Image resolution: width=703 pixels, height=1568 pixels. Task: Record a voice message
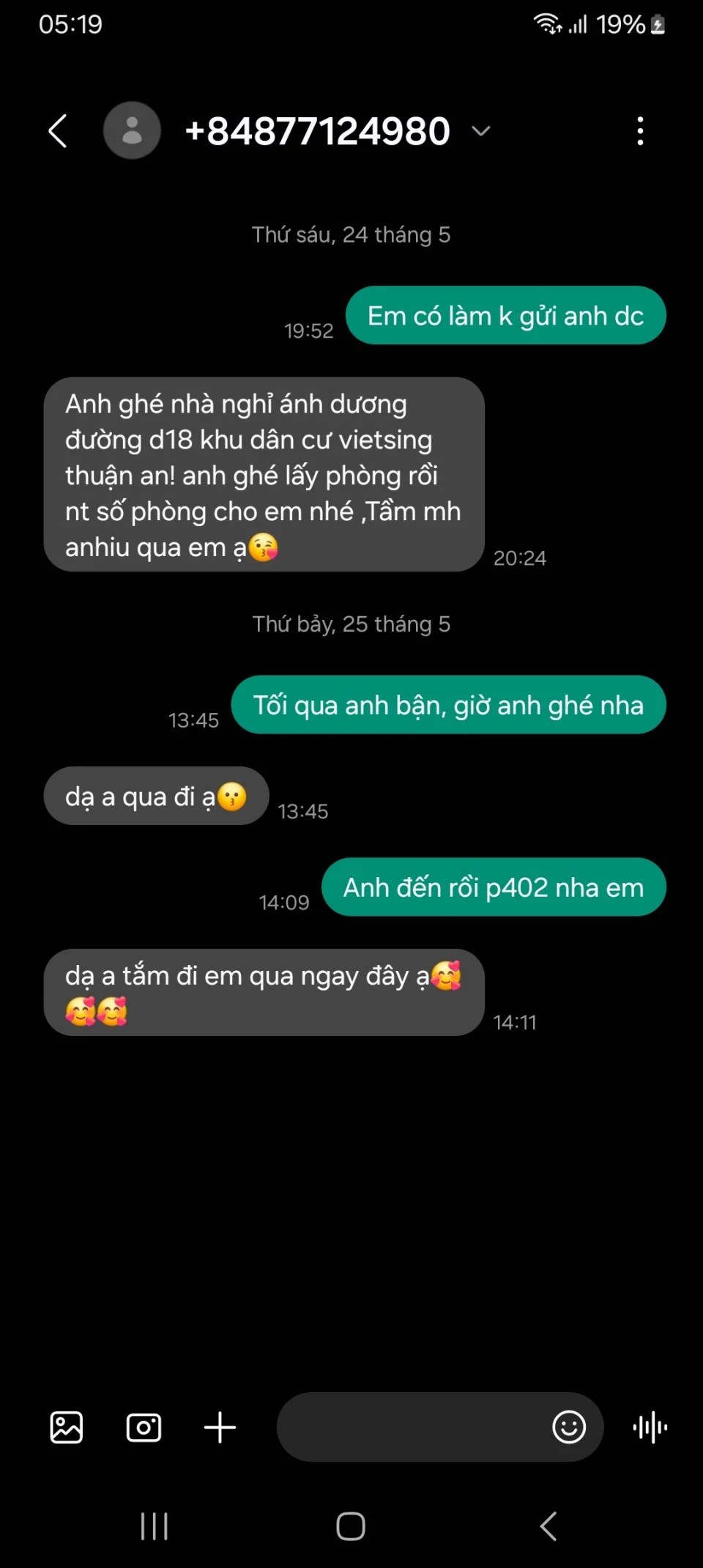[x=650, y=1427]
